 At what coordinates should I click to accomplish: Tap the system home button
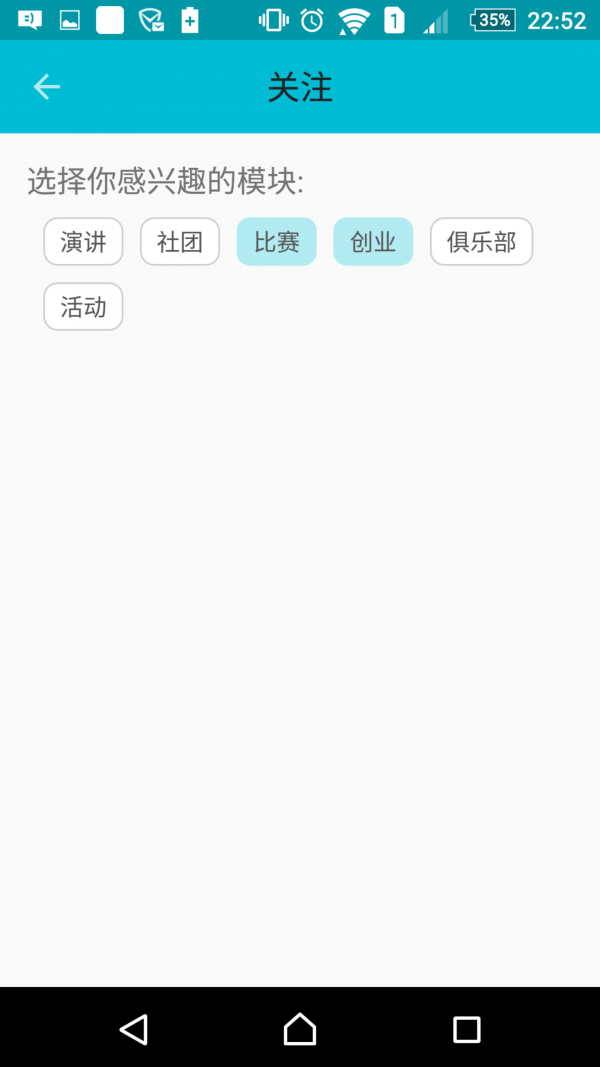(x=300, y=1029)
